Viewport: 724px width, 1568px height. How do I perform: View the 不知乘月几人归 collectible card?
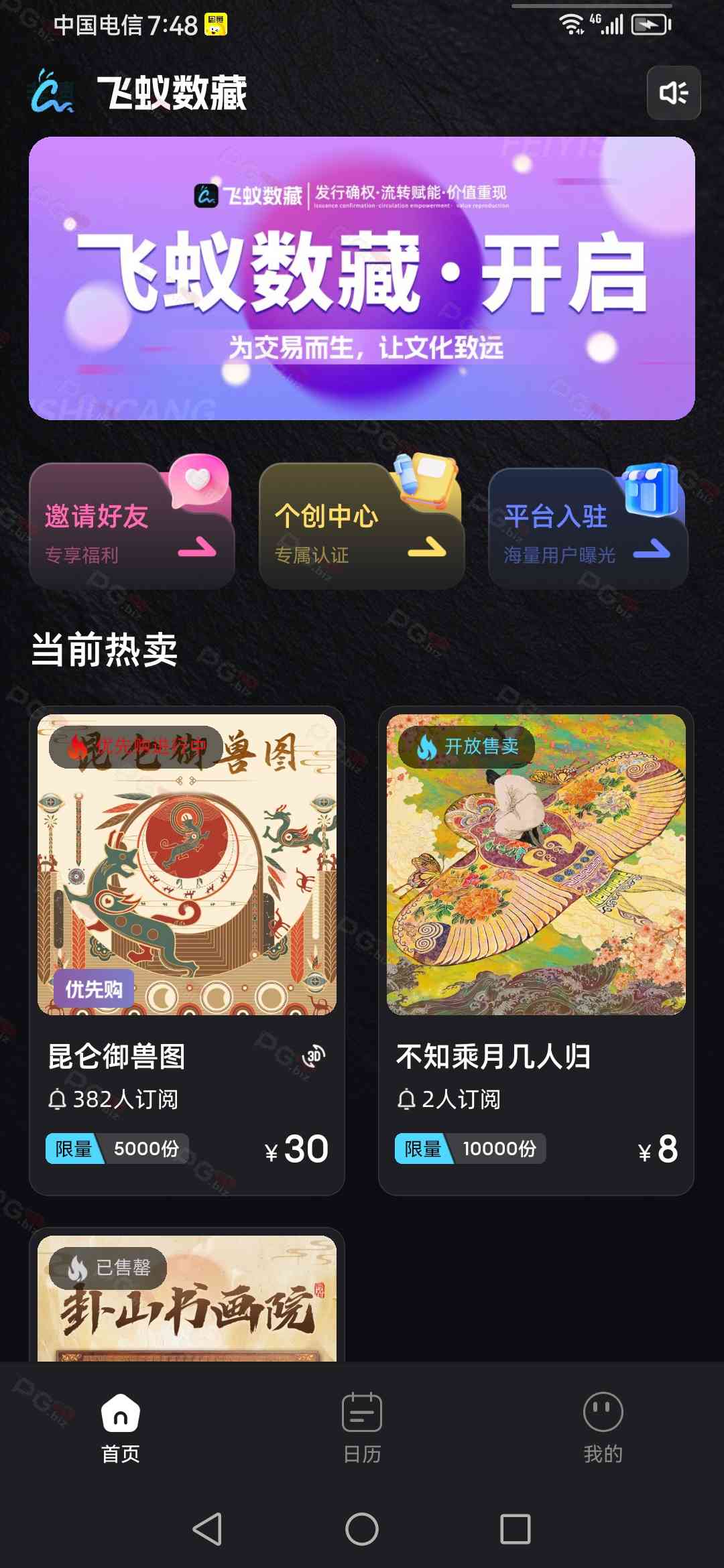click(536, 949)
